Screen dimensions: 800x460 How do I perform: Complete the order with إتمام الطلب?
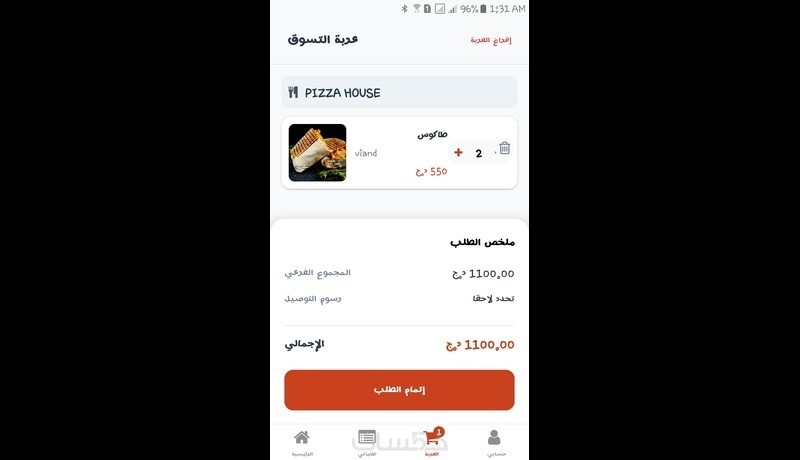coord(399,390)
